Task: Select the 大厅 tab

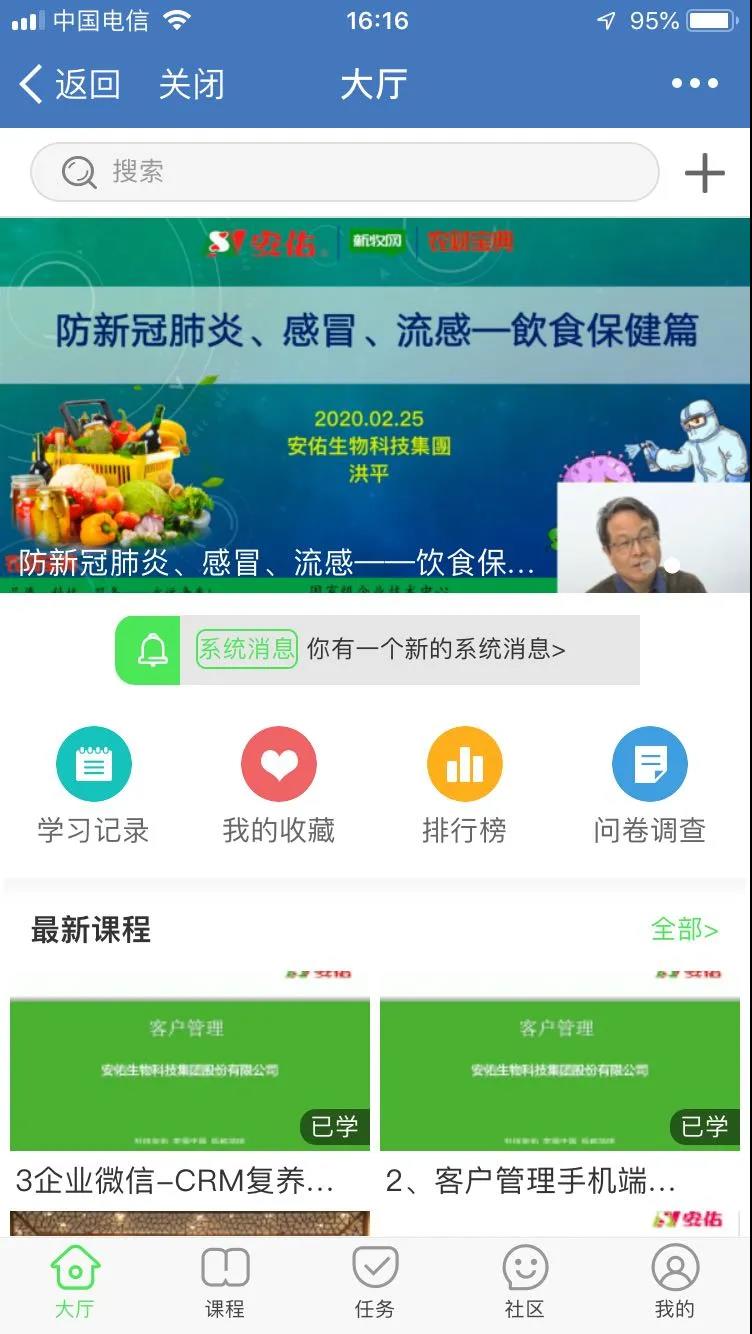Action: pyautogui.click(x=75, y=1282)
